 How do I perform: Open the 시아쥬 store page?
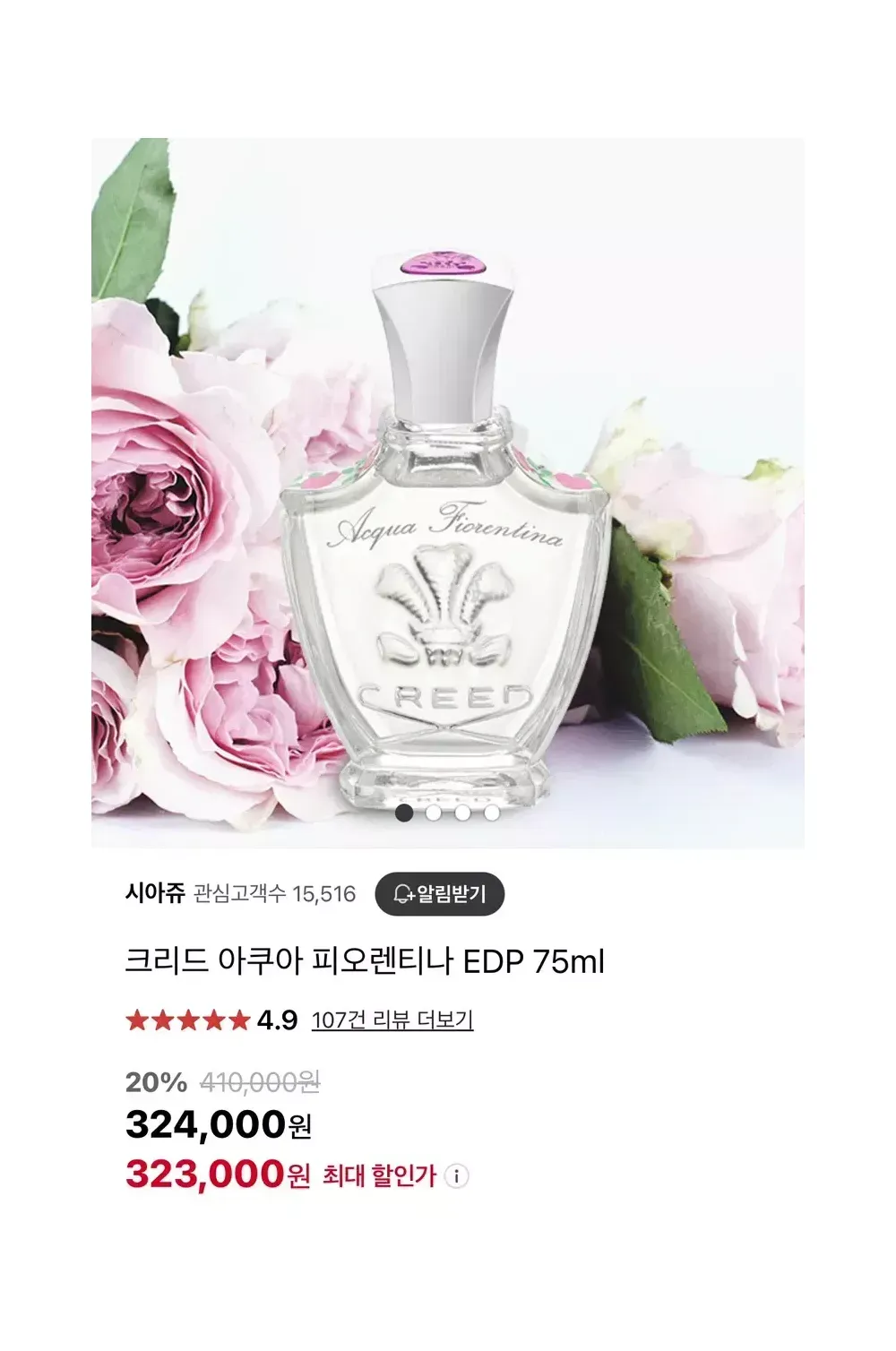[155, 893]
